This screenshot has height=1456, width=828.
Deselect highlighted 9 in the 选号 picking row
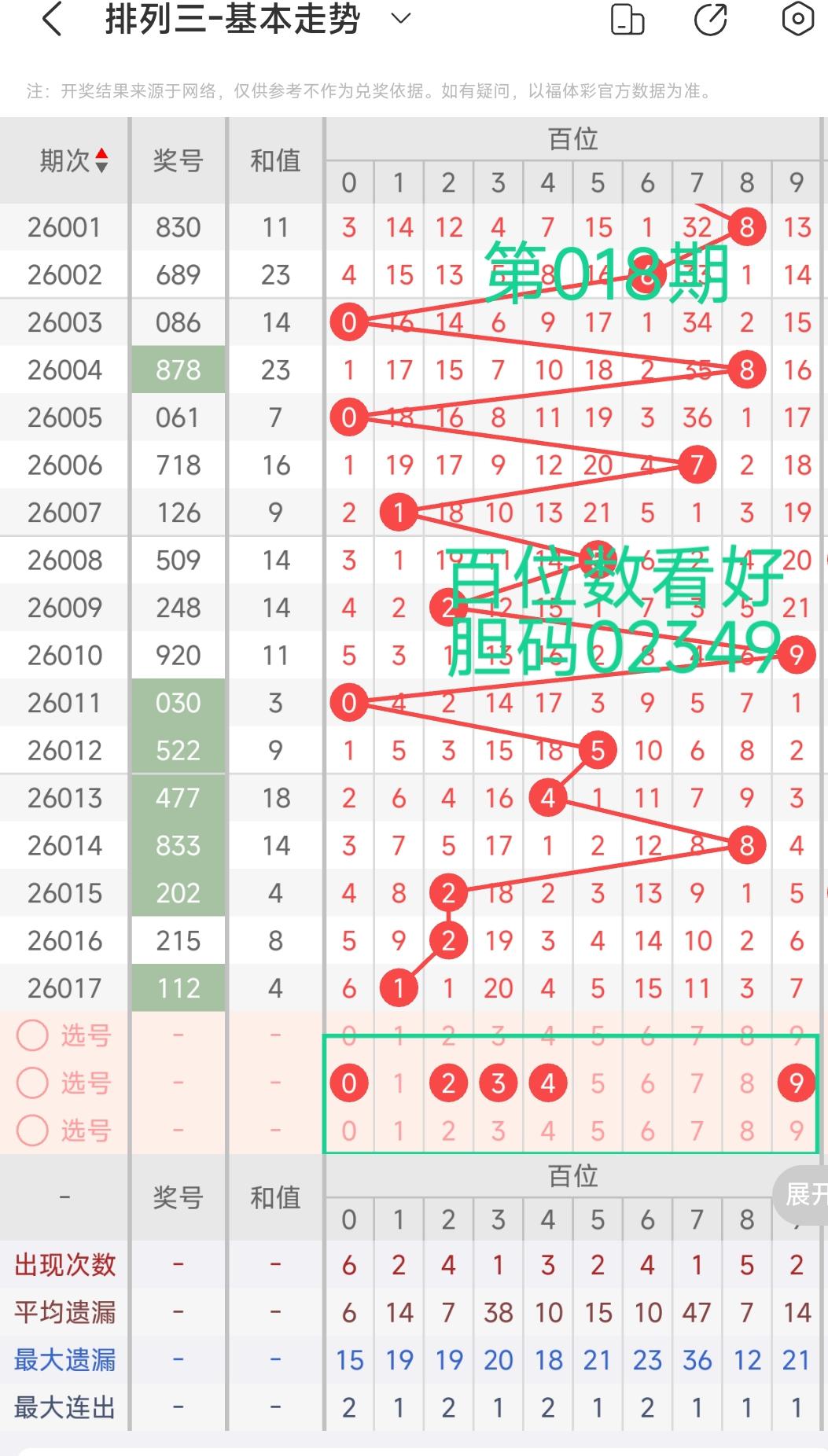[796, 1083]
